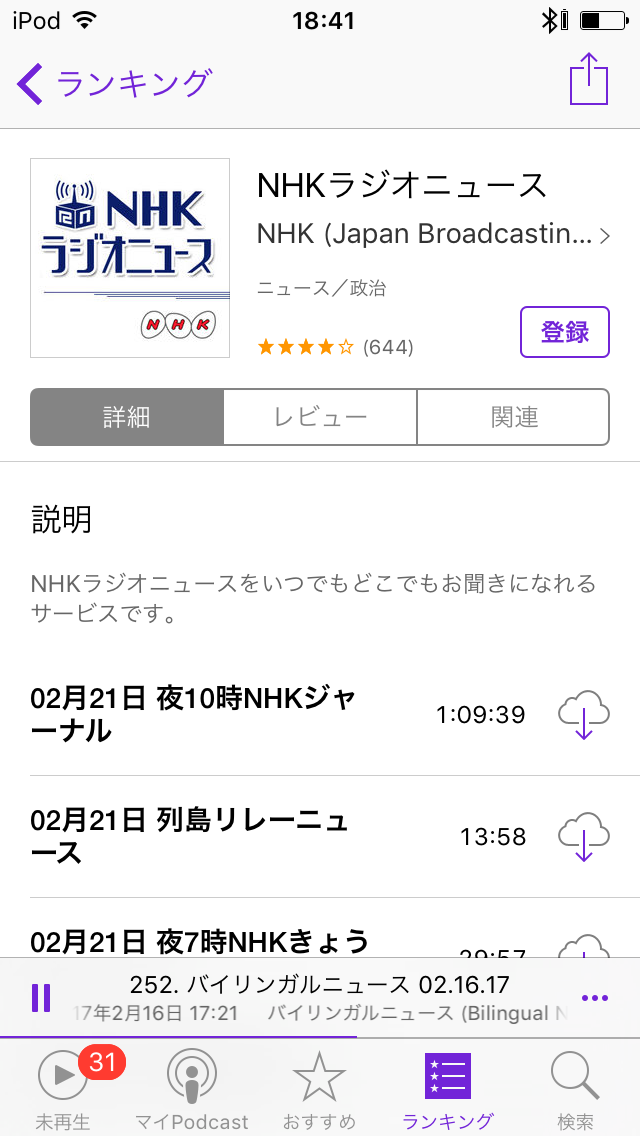Subscribe with the 登録 button
This screenshot has height=1136, width=640.
click(565, 332)
